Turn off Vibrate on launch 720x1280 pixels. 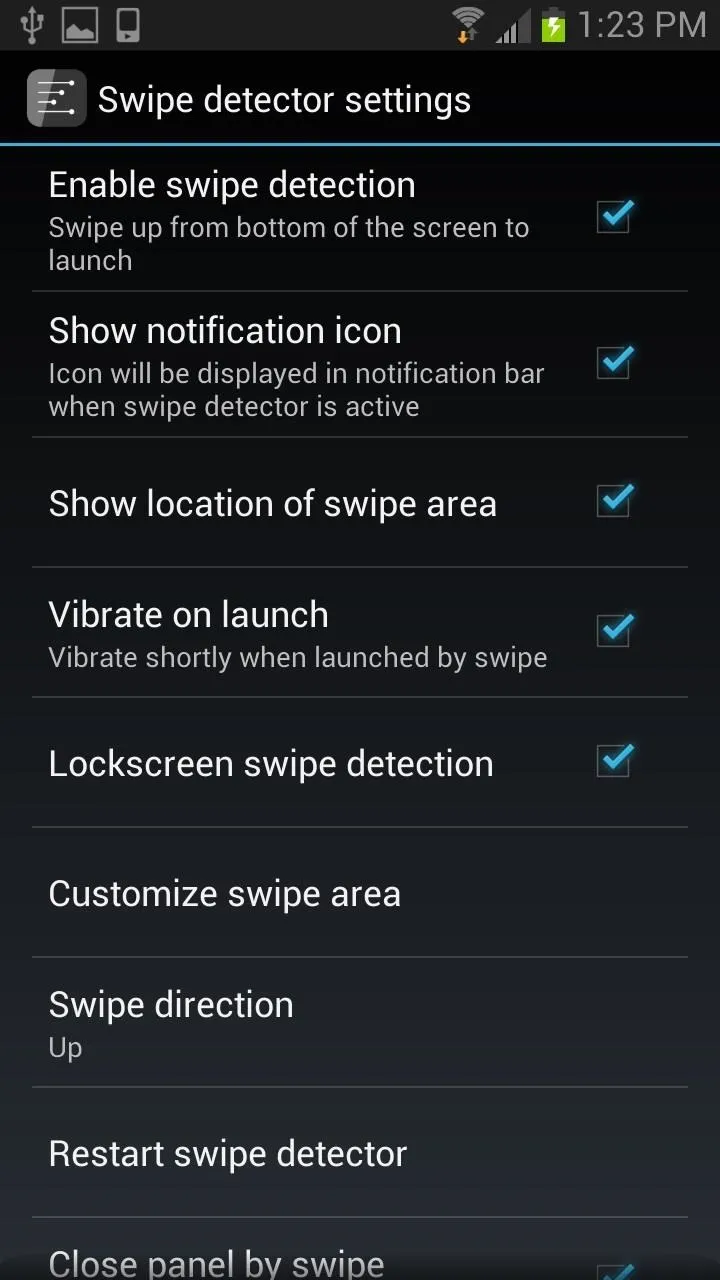pyautogui.click(x=614, y=630)
